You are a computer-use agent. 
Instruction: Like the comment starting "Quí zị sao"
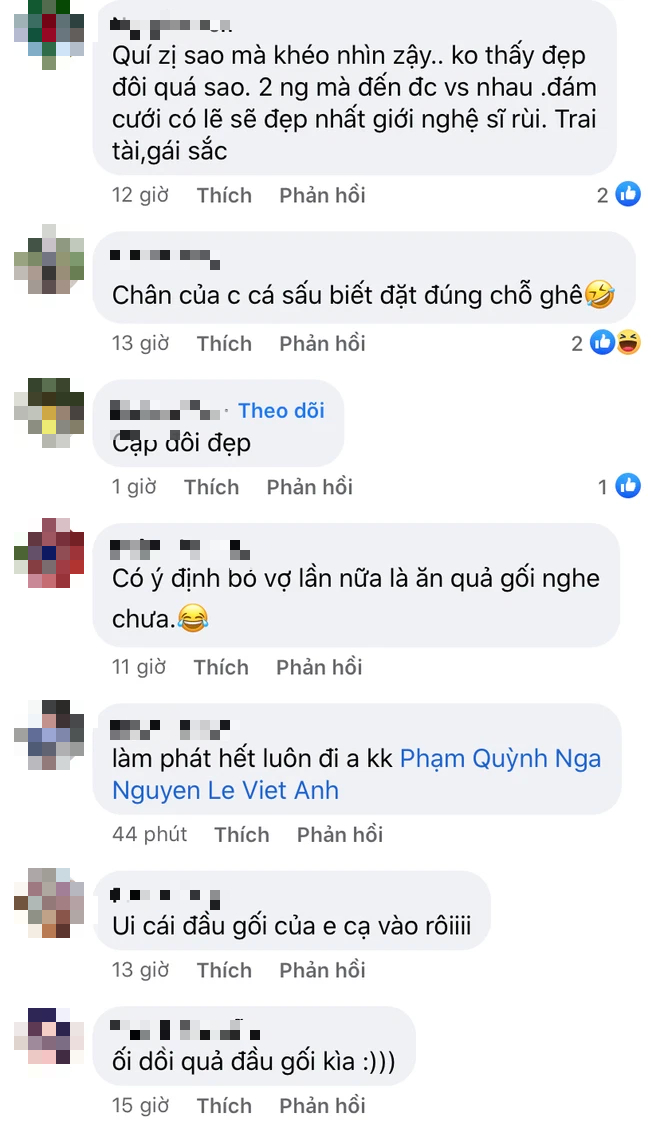pos(224,195)
